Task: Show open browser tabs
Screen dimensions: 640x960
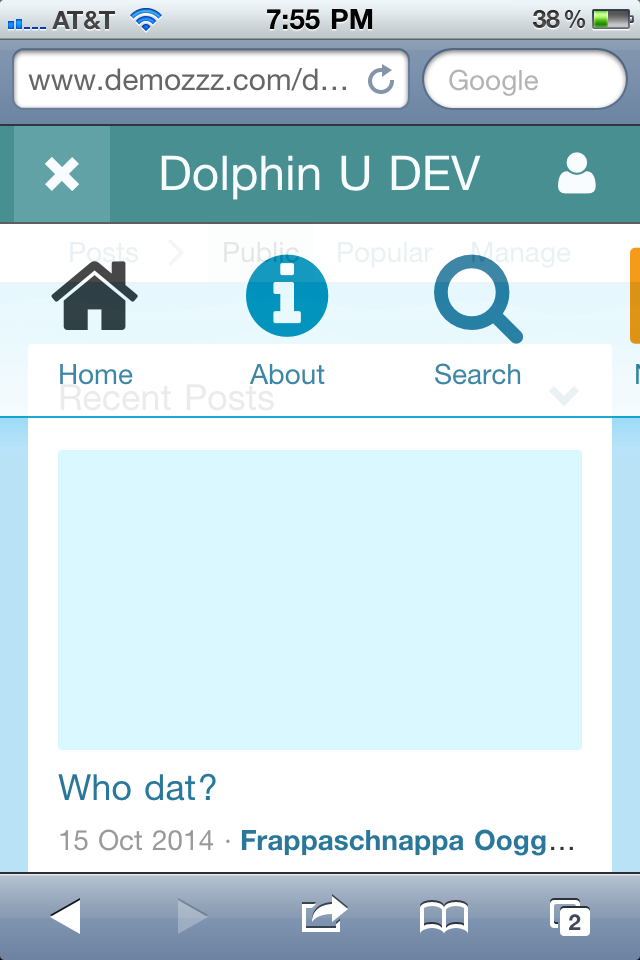Action: 570,916
